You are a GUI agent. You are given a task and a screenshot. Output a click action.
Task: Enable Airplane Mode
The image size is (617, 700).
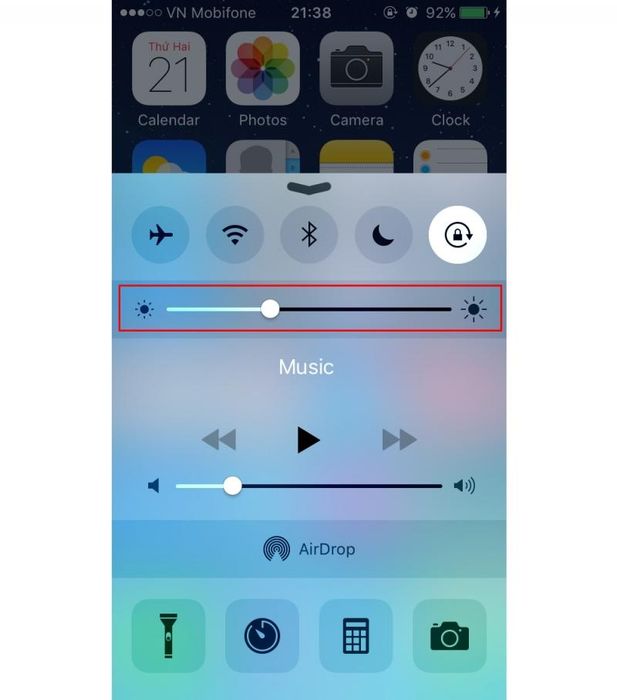[160, 235]
